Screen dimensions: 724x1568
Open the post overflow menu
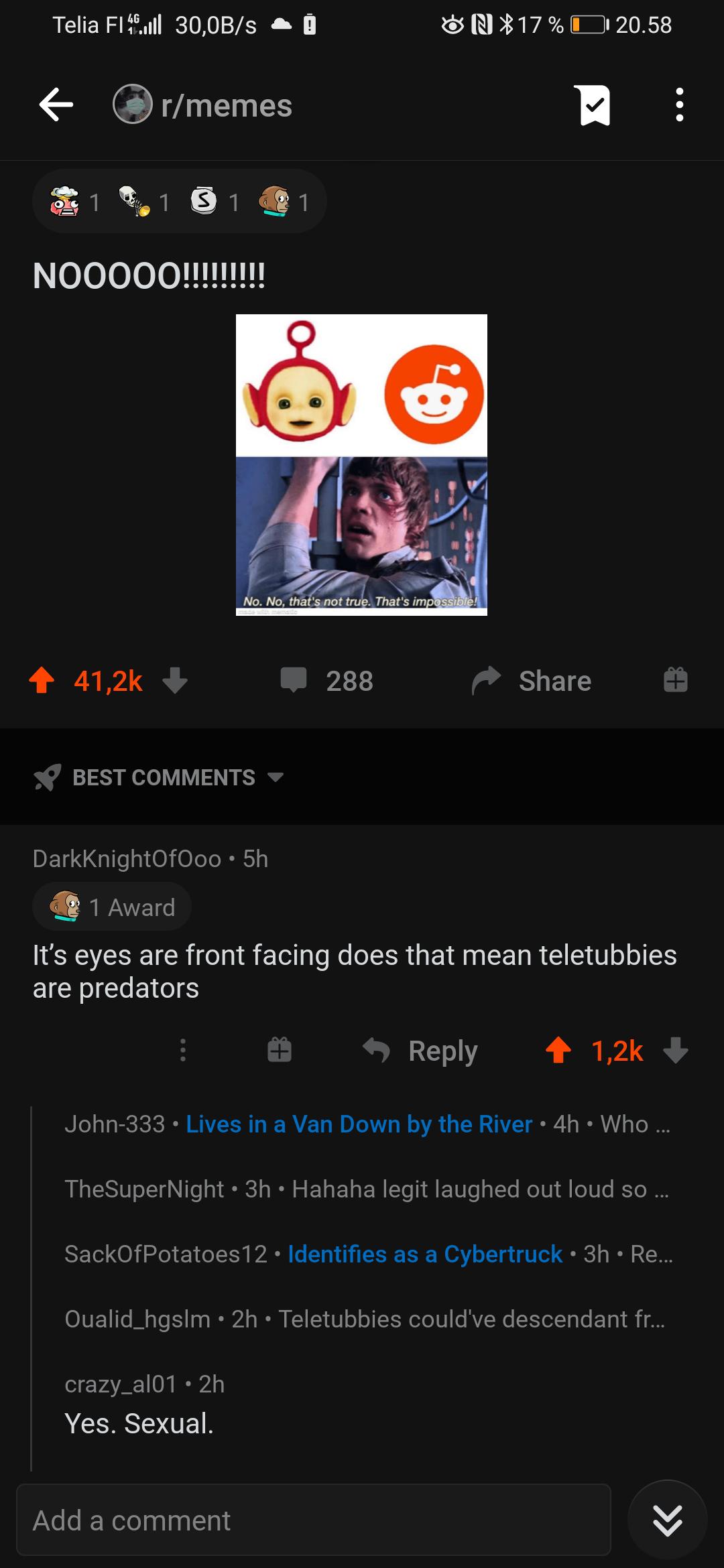click(x=679, y=105)
